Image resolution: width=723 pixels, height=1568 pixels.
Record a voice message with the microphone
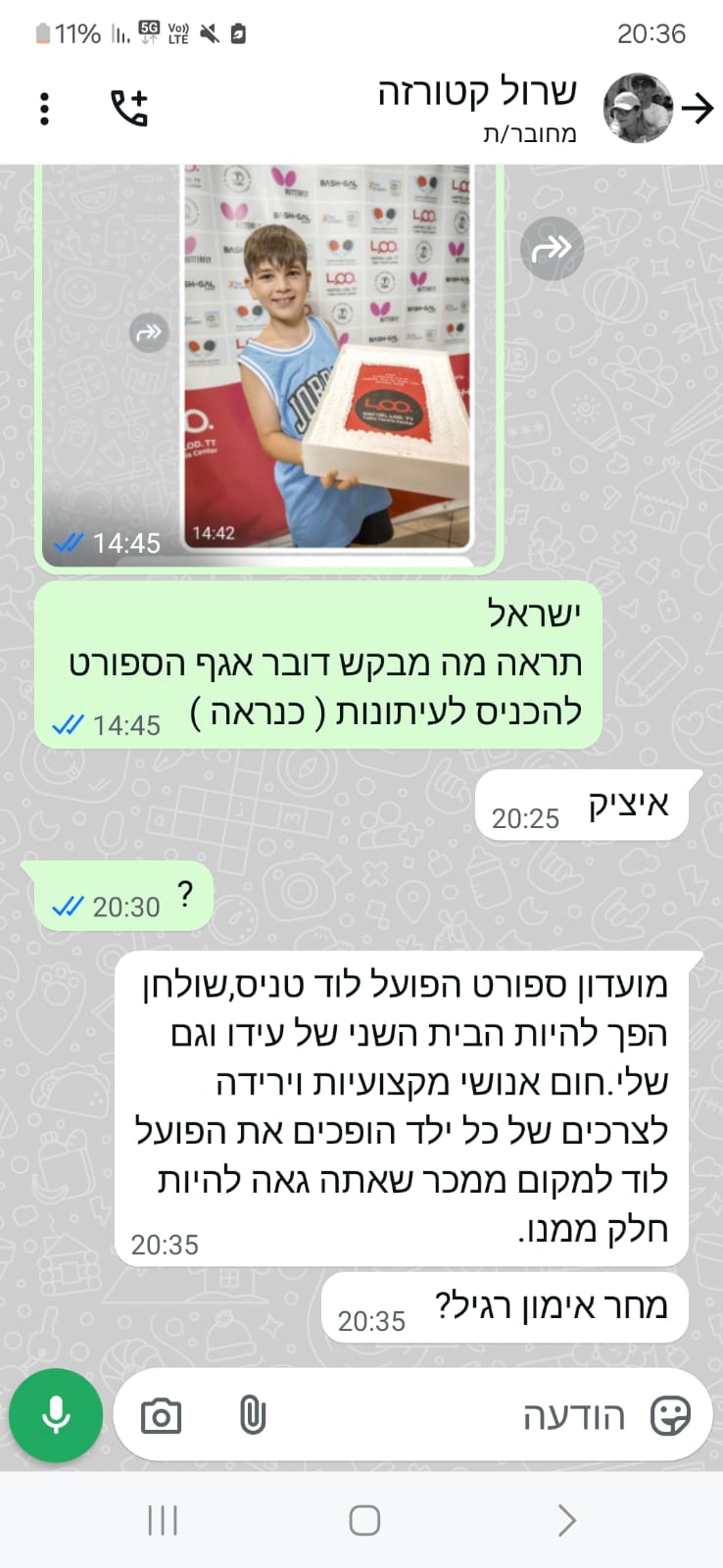[x=56, y=1415]
